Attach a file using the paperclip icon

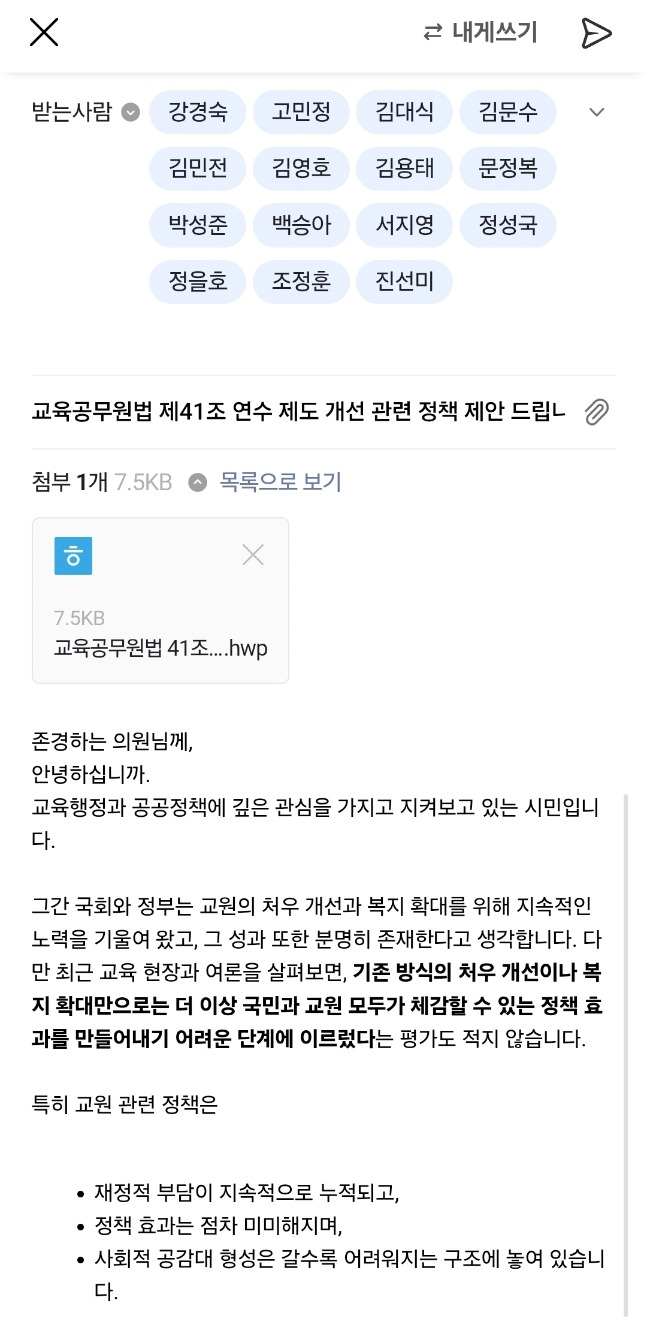click(x=597, y=411)
